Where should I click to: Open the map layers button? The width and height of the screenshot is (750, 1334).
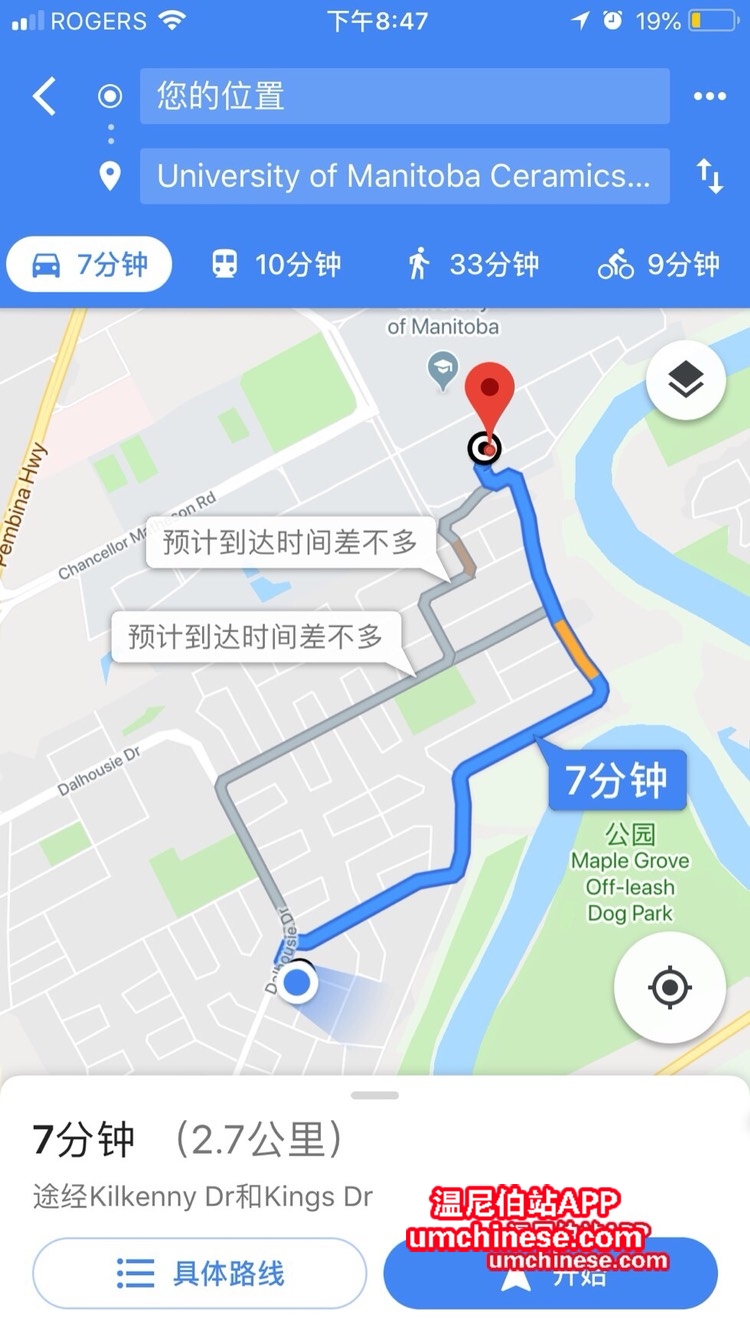pyautogui.click(x=685, y=381)
